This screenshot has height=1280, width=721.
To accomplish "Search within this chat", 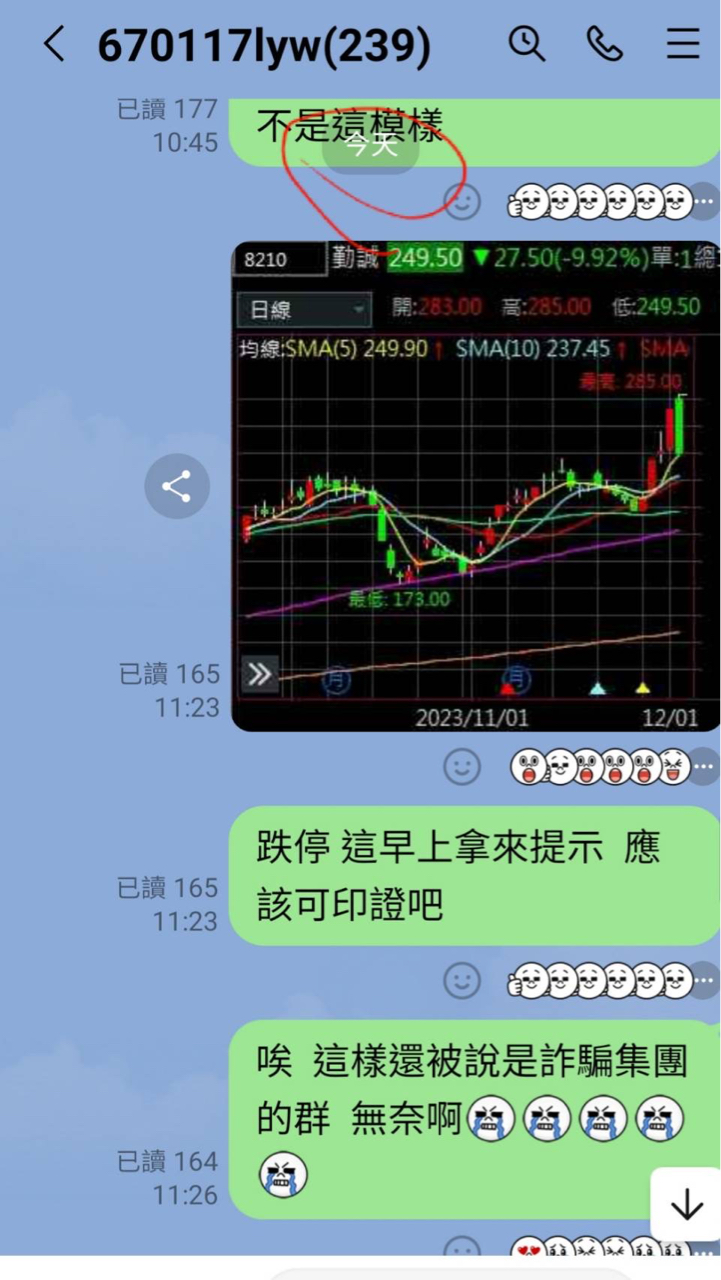I will click(526, 44).
